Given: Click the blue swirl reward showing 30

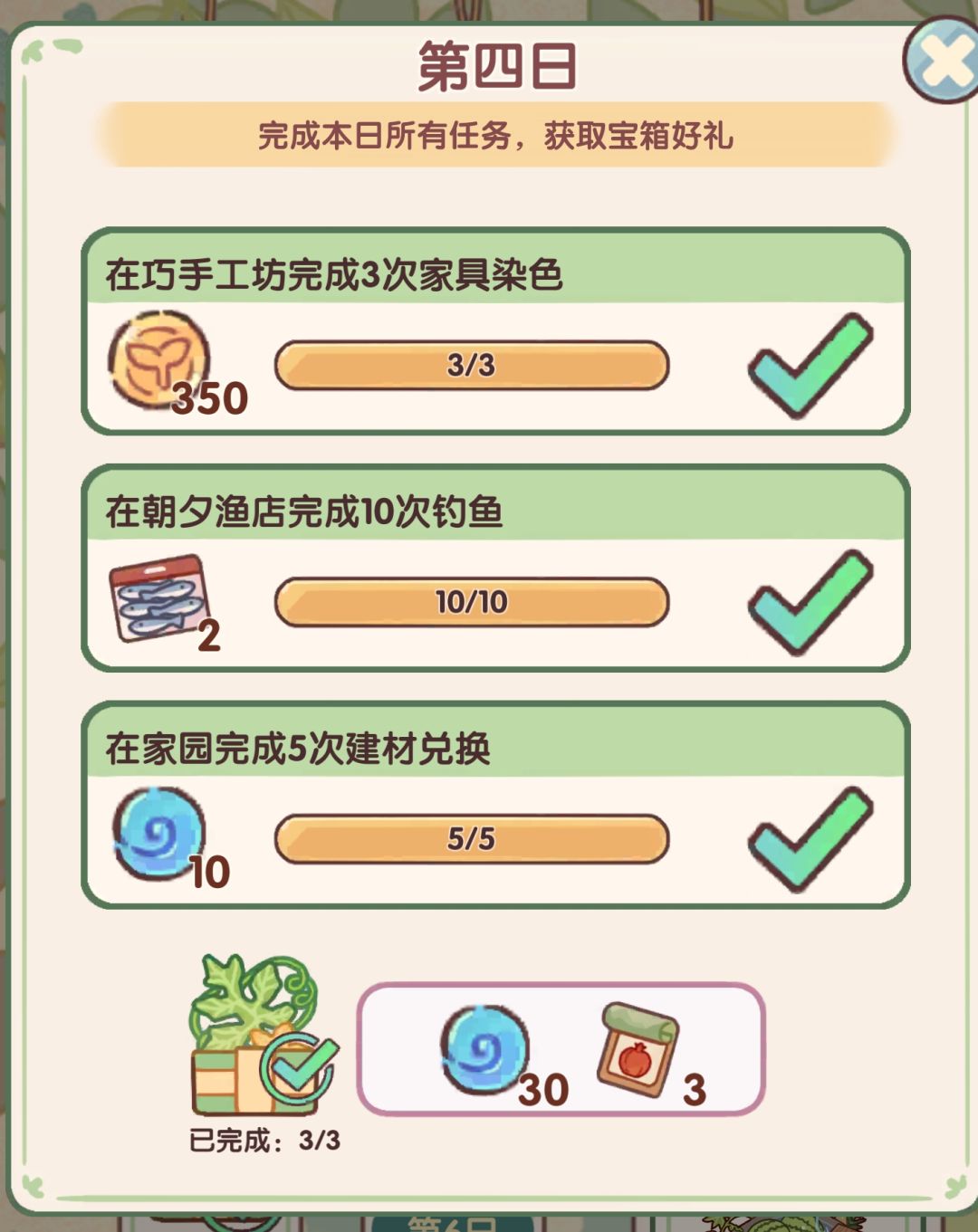Looking at the screenshot, I should click(482, 1052).
